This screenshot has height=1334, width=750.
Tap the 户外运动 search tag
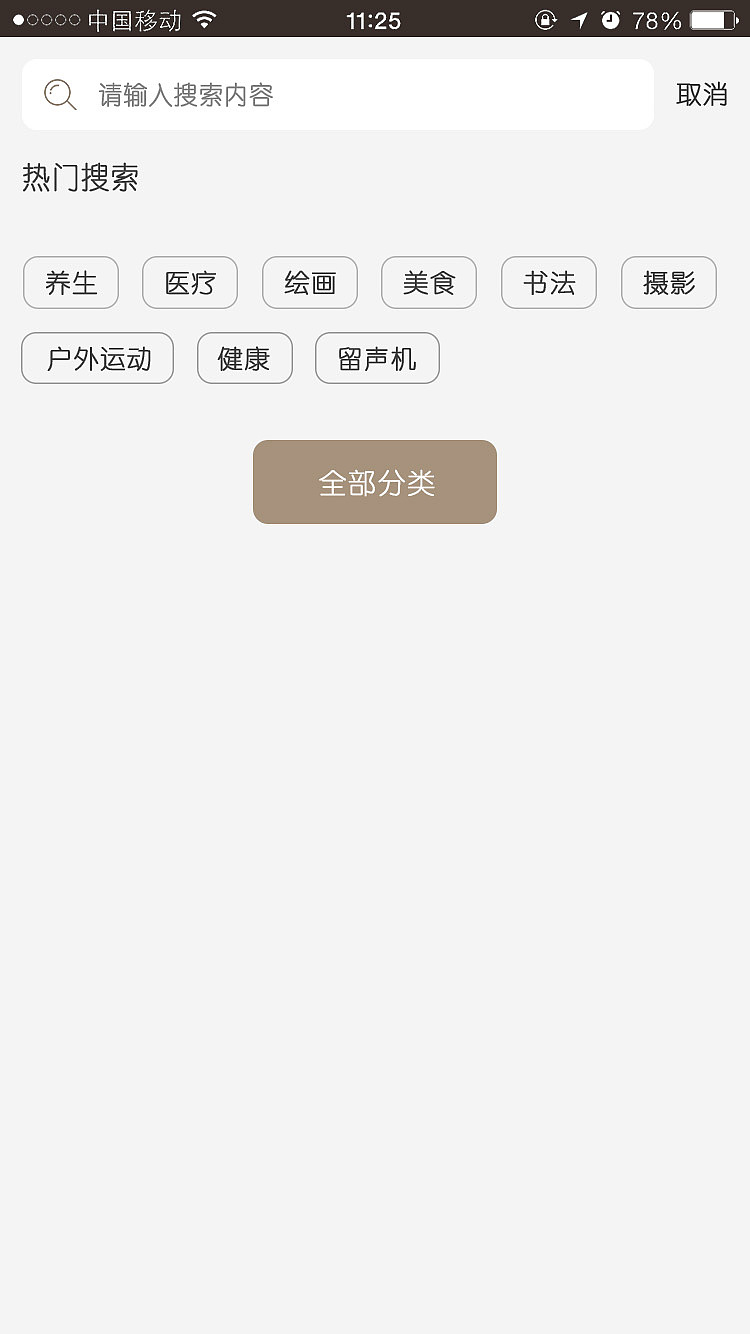coord(97,358)
